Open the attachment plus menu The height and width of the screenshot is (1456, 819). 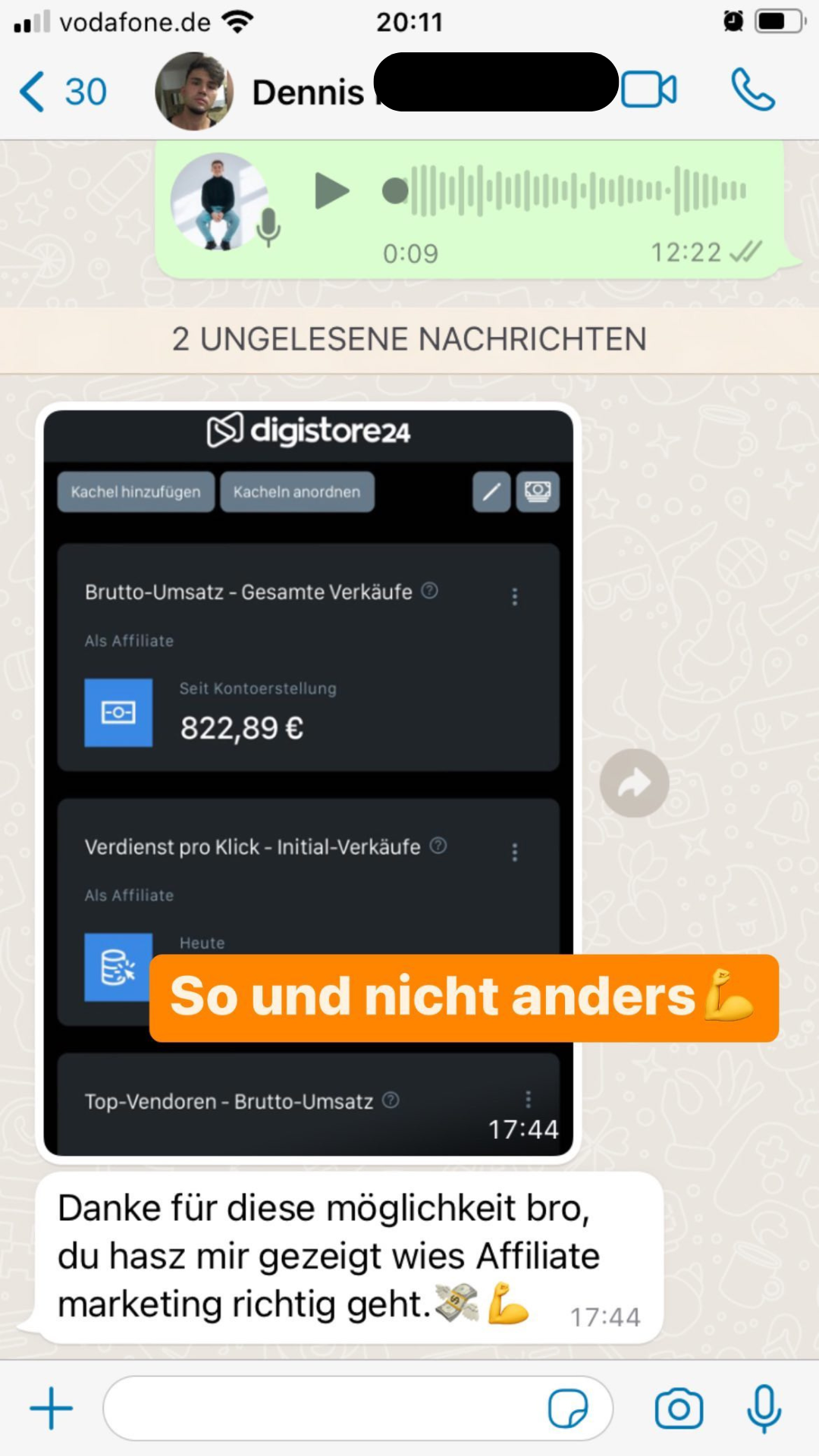point(51,1408)
